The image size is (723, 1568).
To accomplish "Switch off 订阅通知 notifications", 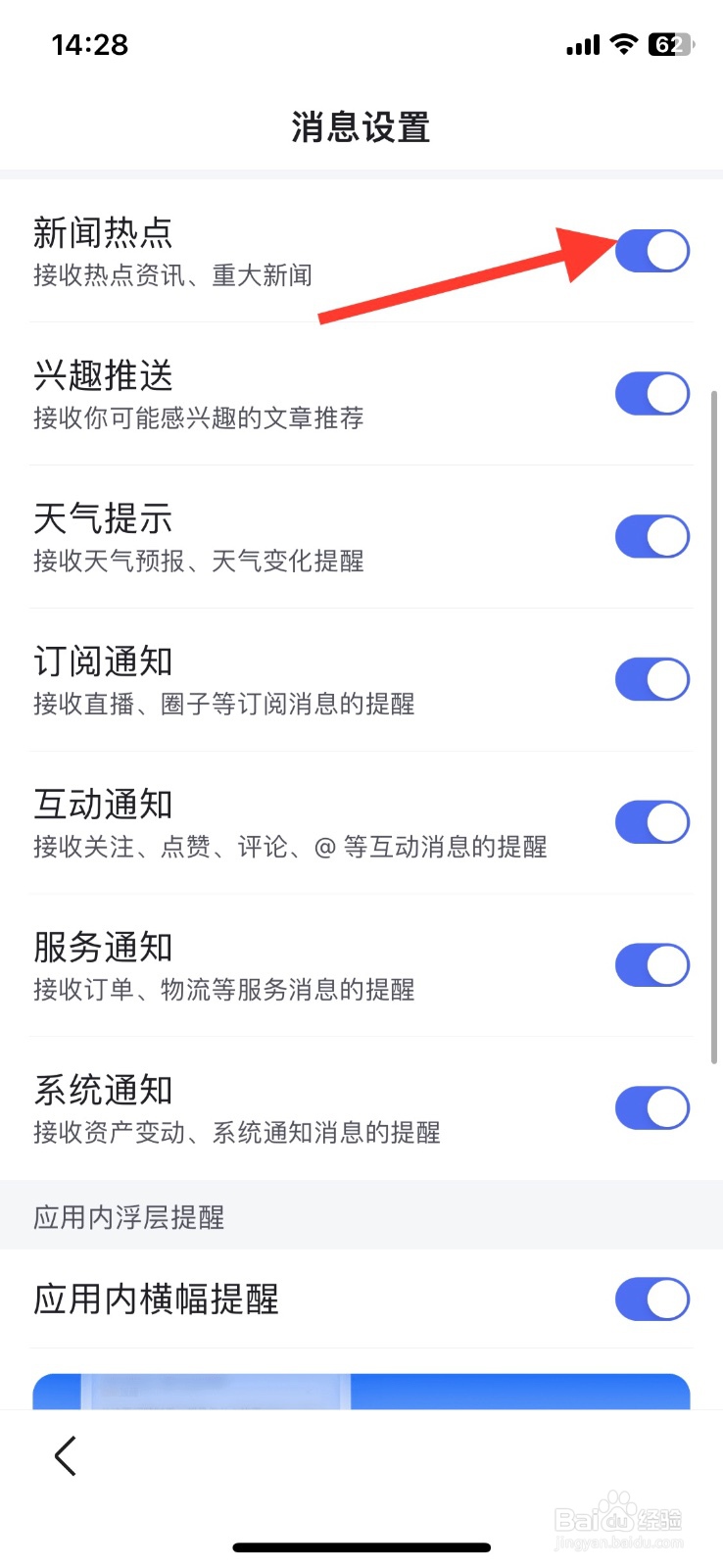I will tap(652, 679).
